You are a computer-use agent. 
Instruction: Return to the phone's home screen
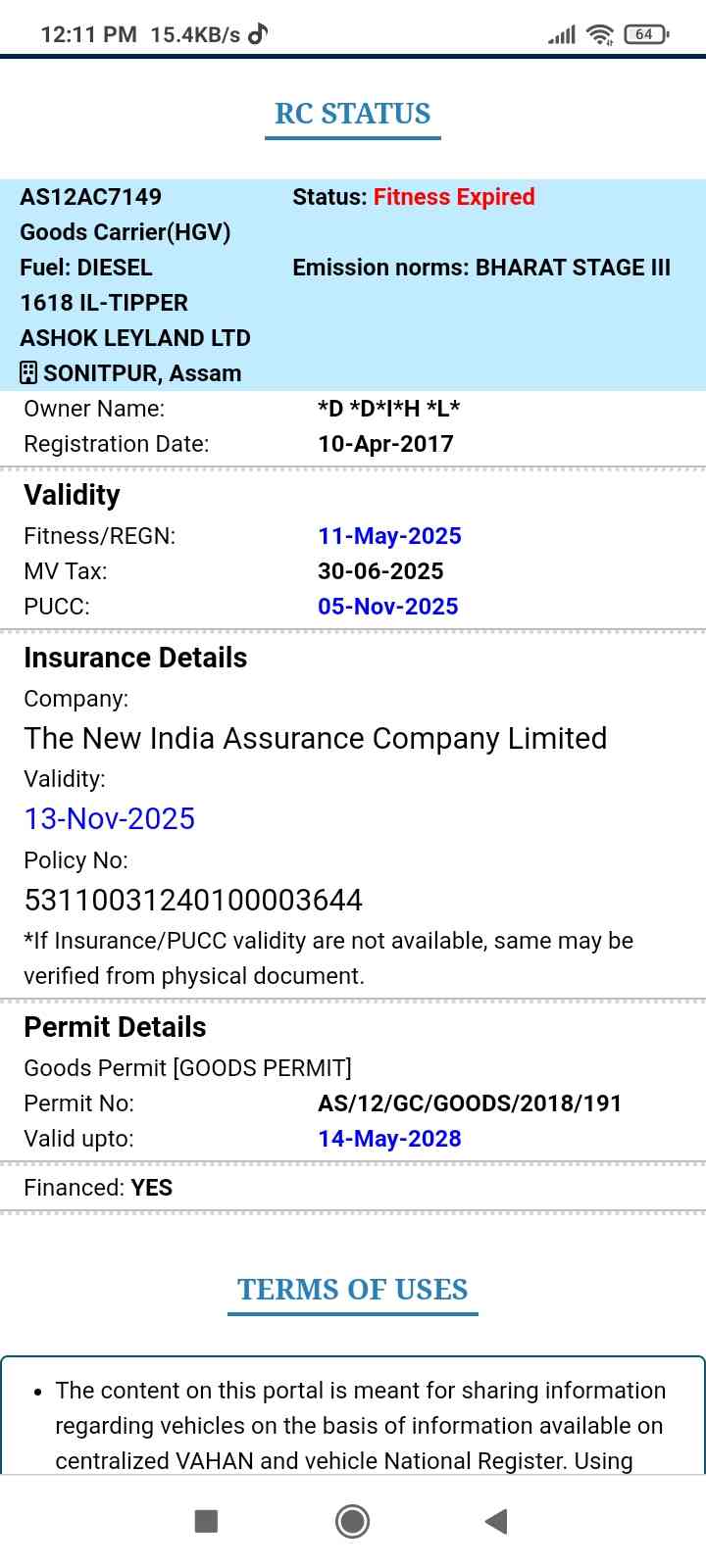pyautogui.click(x=353, y=1521)
